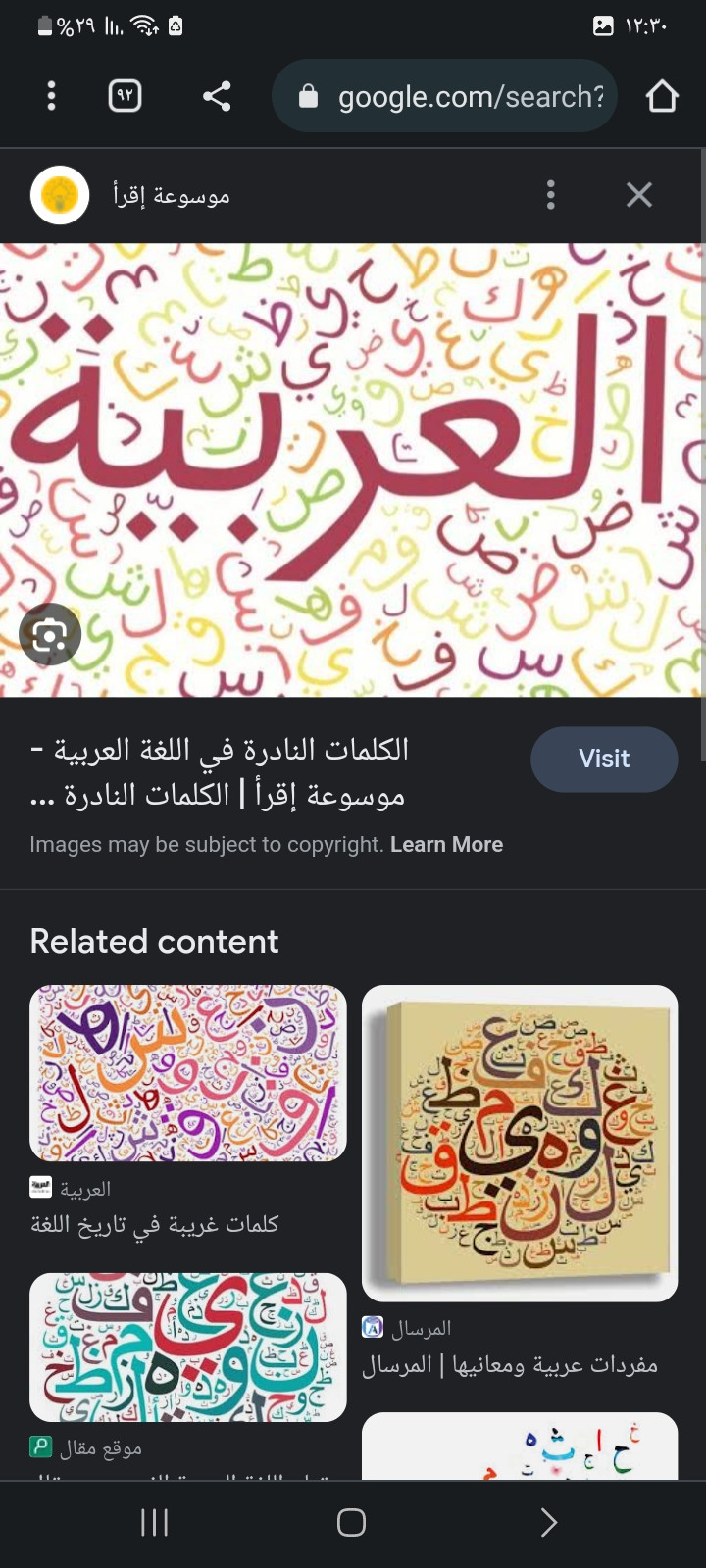Visit the موسوعة إقرأ website
This screenshot has width=706, height=1568.
[x=603, y=759]
